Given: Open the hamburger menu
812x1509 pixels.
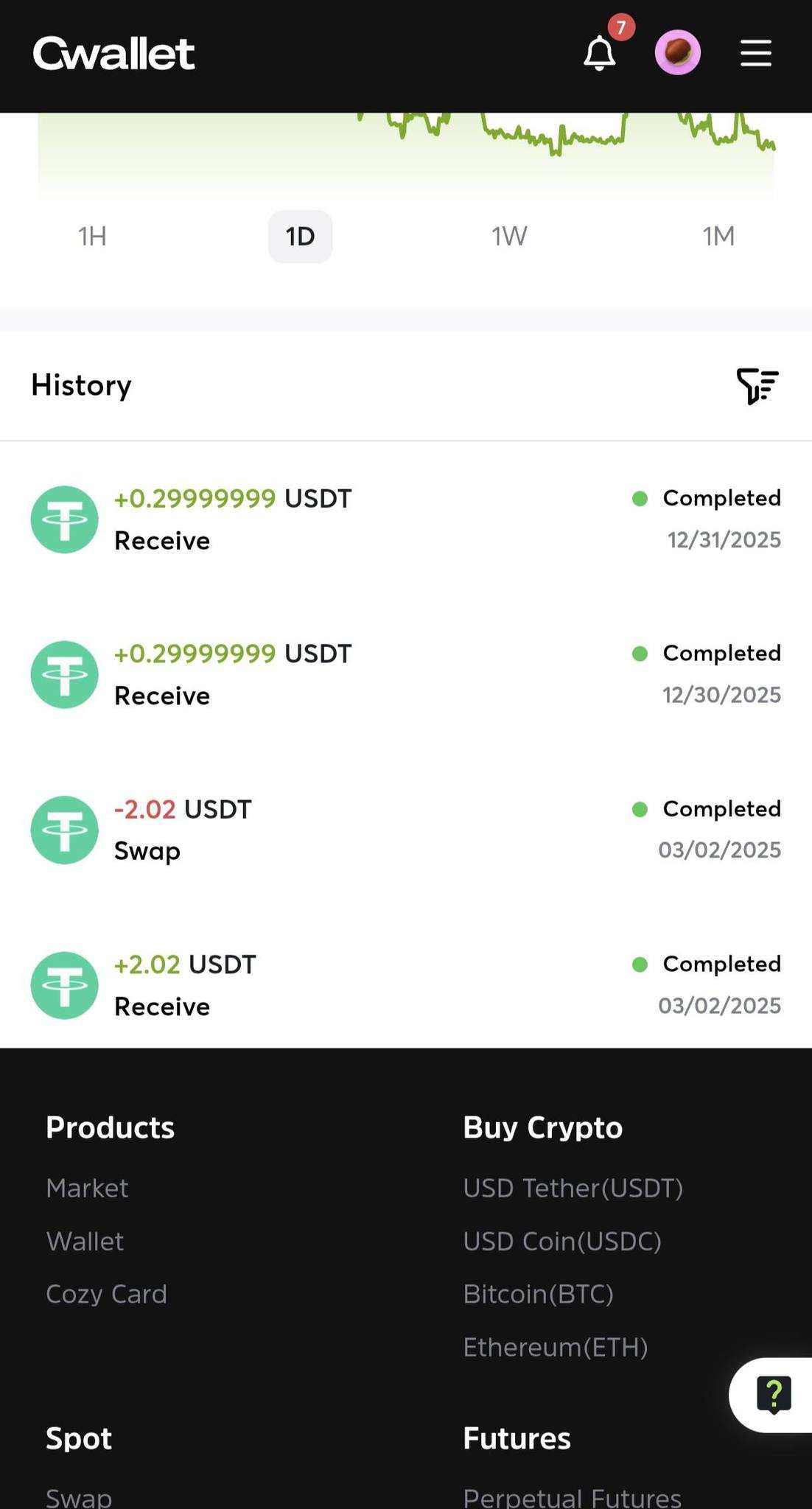Looking at the screenshot, I should tap(755, 53).
